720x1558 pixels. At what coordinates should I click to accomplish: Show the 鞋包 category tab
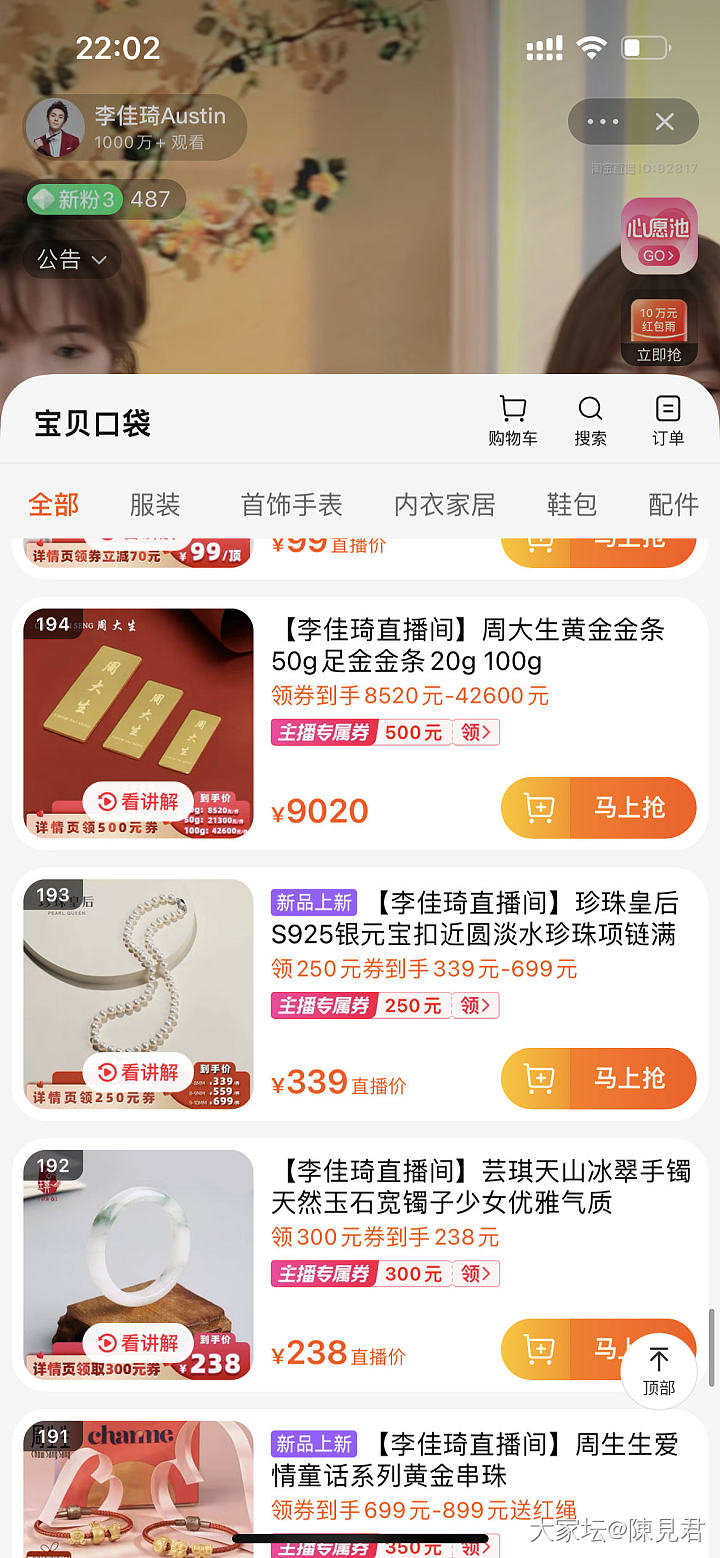click(571, 505)
